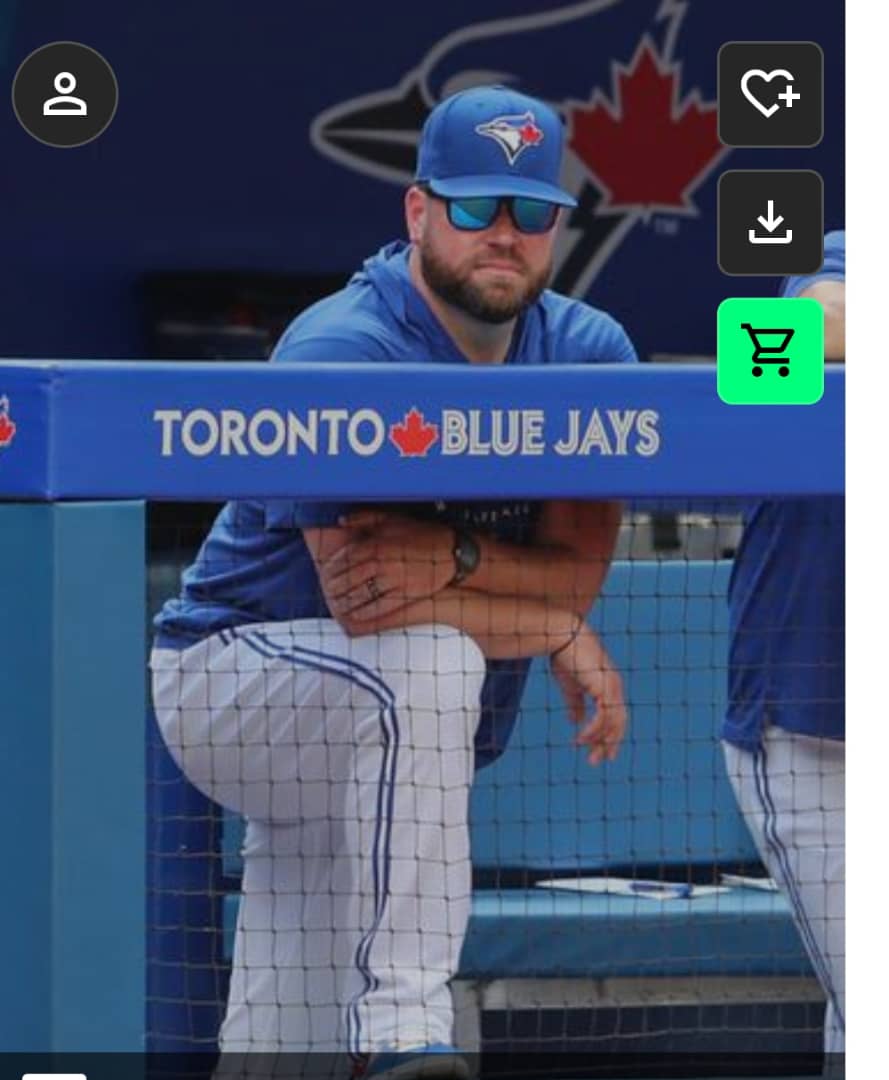Screen dimensions: 889x1080
Task: Download this image
Action: click(770, 222)
